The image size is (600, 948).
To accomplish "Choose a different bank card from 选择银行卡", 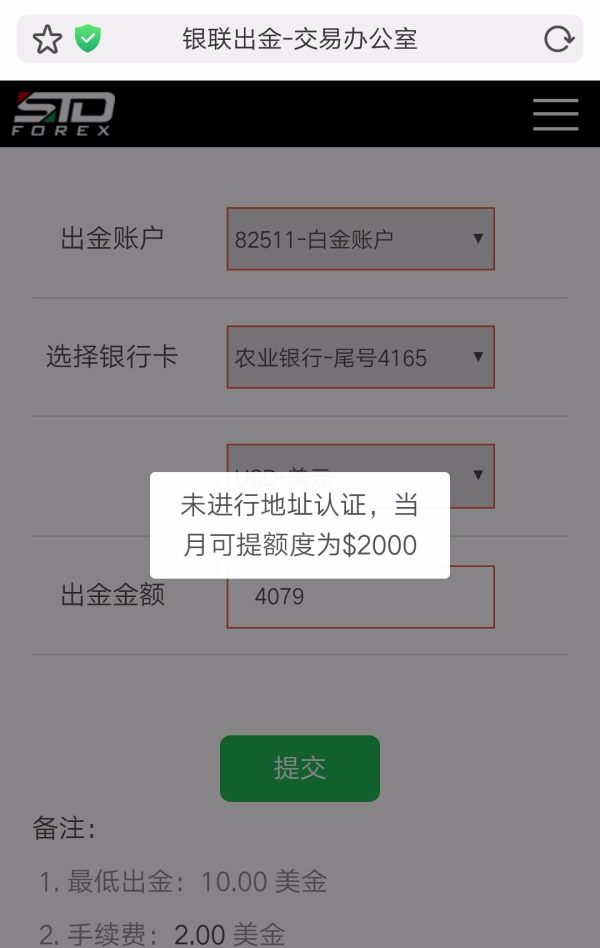I will (x=360, y=357).
